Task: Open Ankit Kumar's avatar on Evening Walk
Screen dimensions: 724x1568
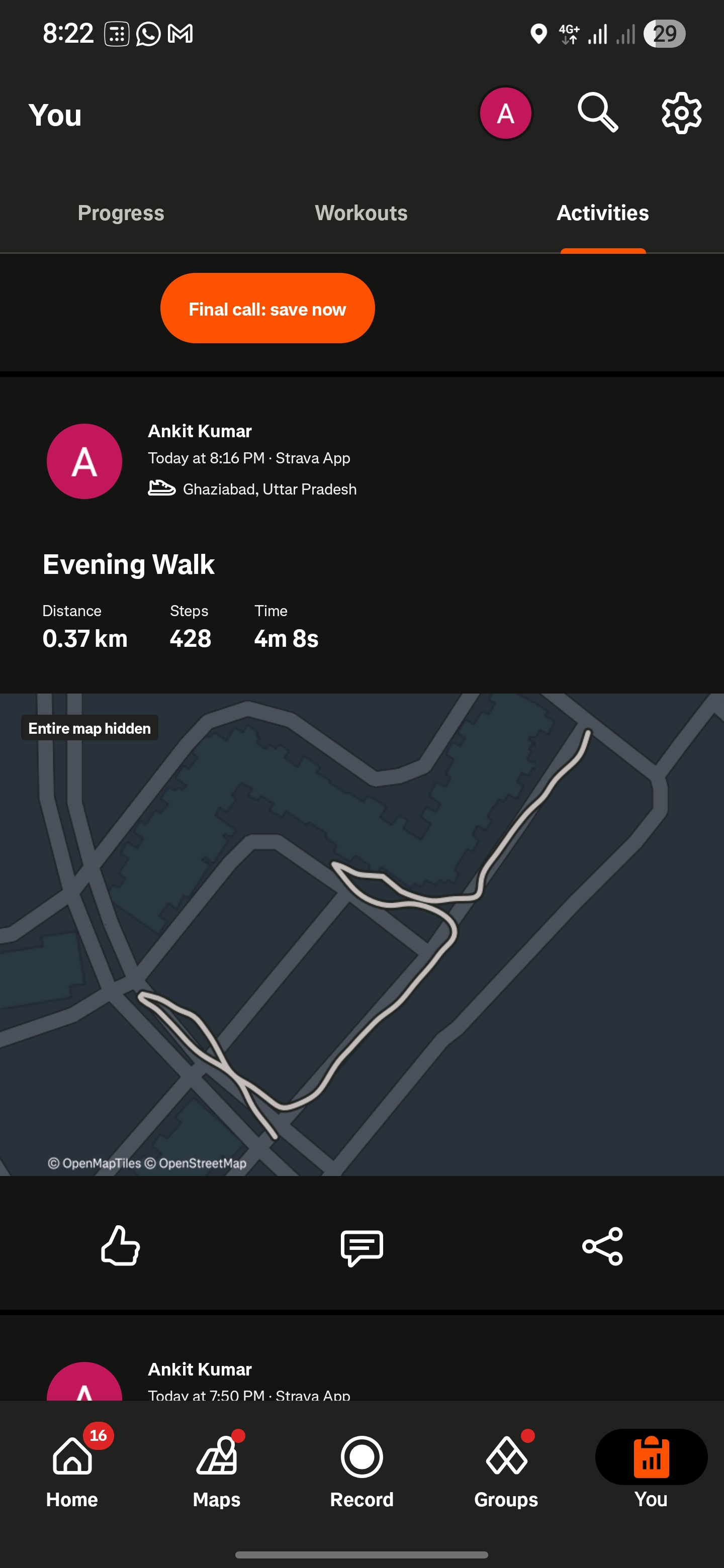Action: click(84, 461)
